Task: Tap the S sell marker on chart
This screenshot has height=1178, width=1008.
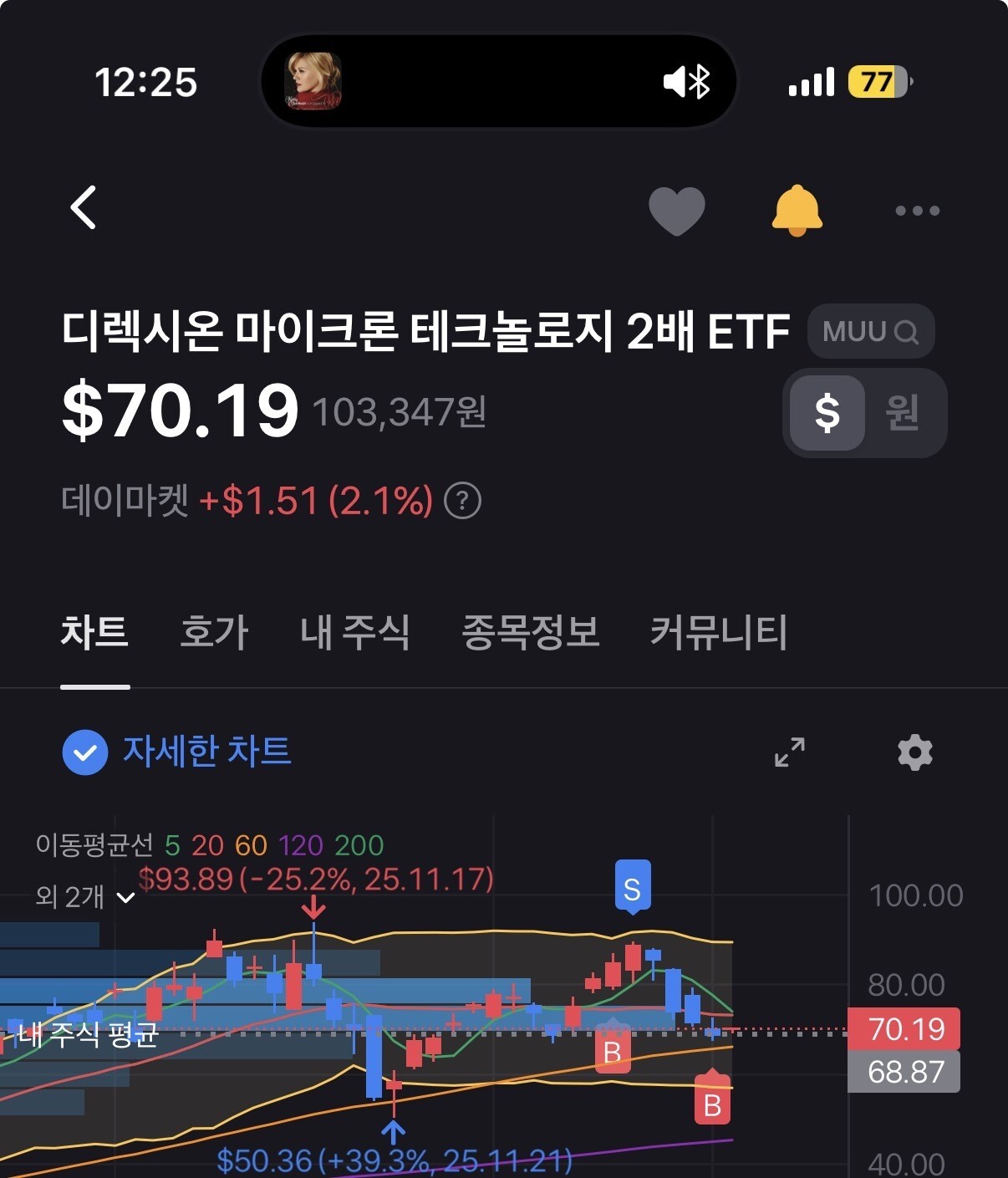Action: (x=632, y=888)
